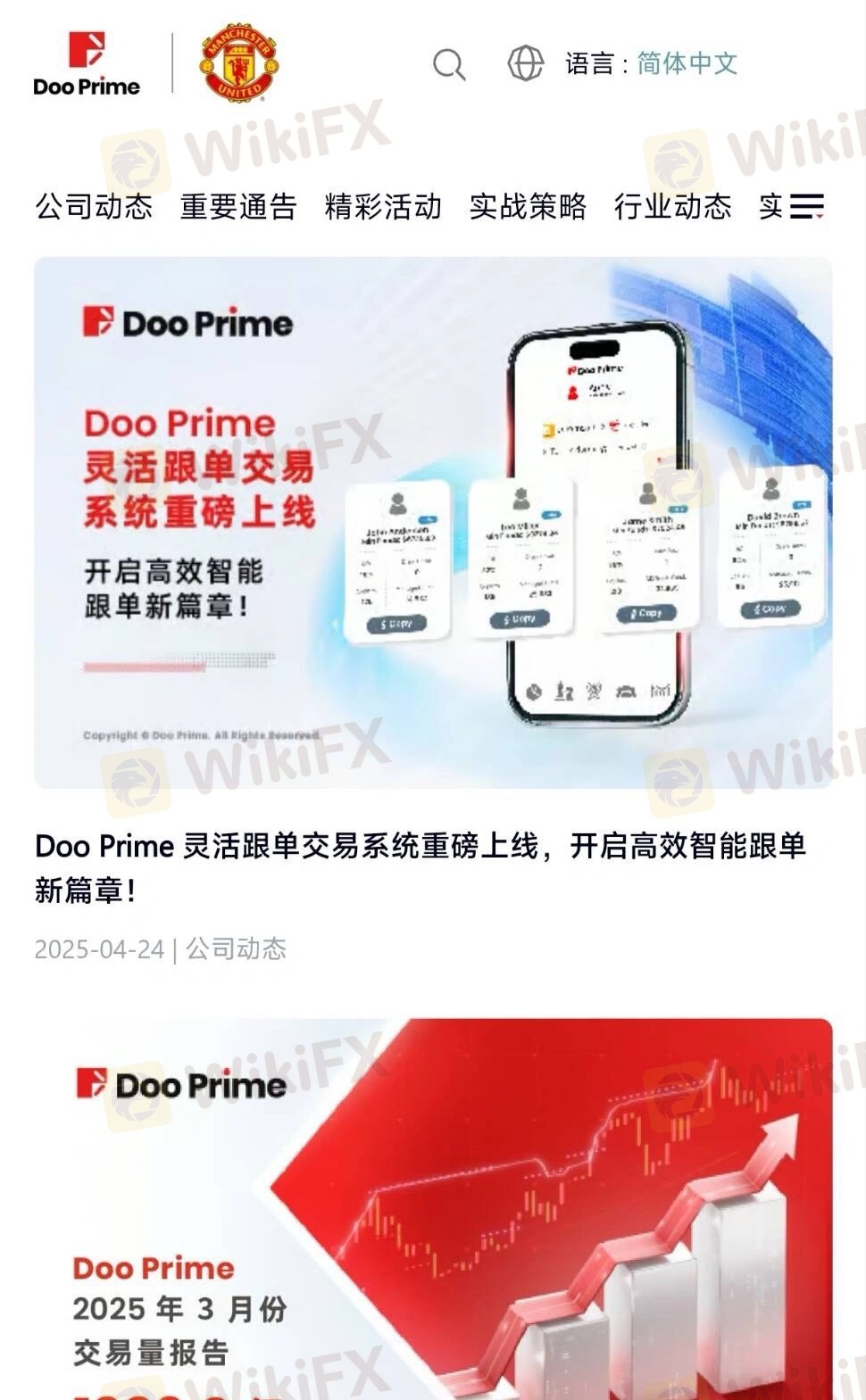
Task: Open the 灵活跟单交易系统 article banner
Action: [x=433, y=523]
